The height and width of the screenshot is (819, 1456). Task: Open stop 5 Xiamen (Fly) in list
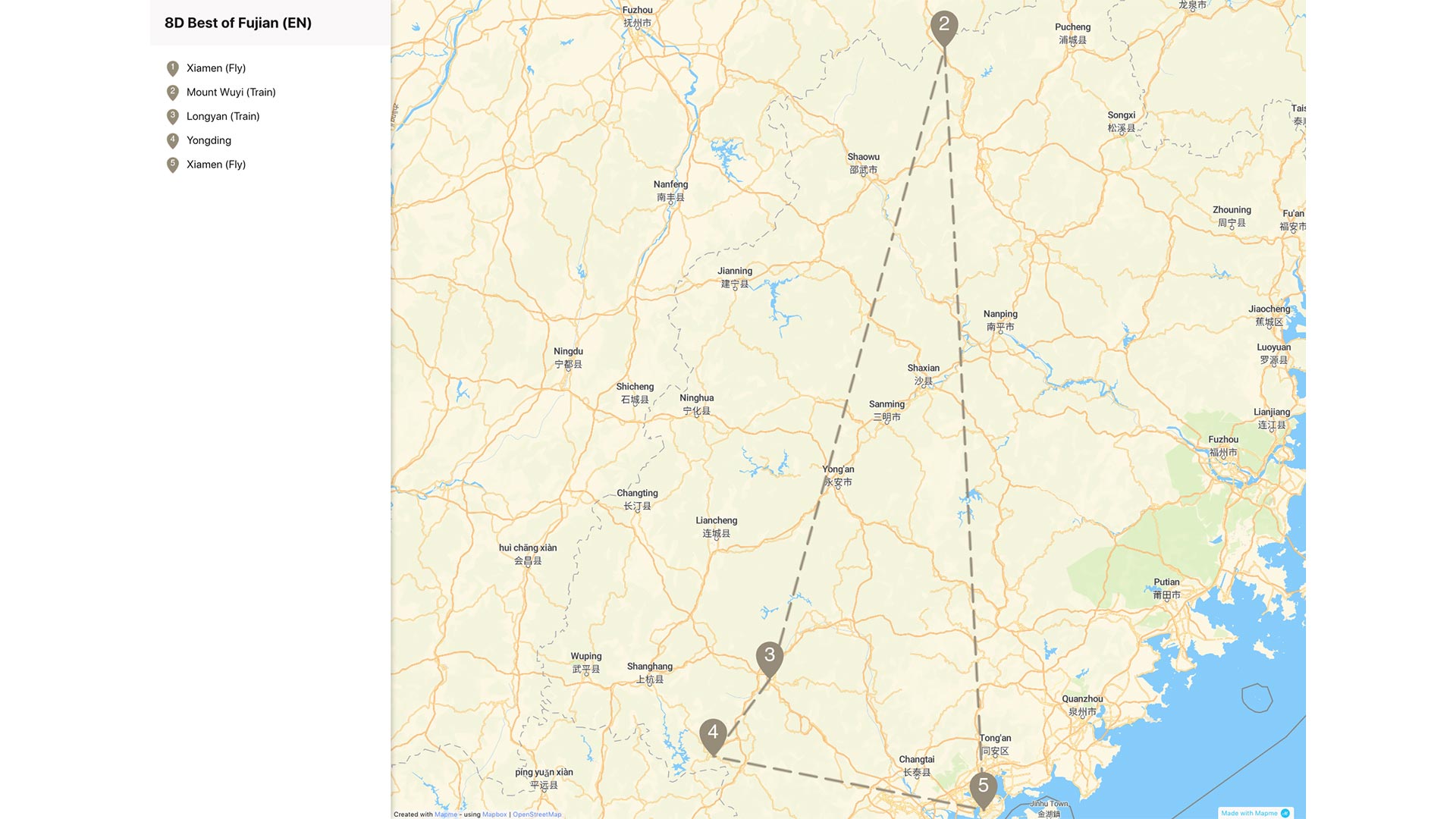[215, 165]
